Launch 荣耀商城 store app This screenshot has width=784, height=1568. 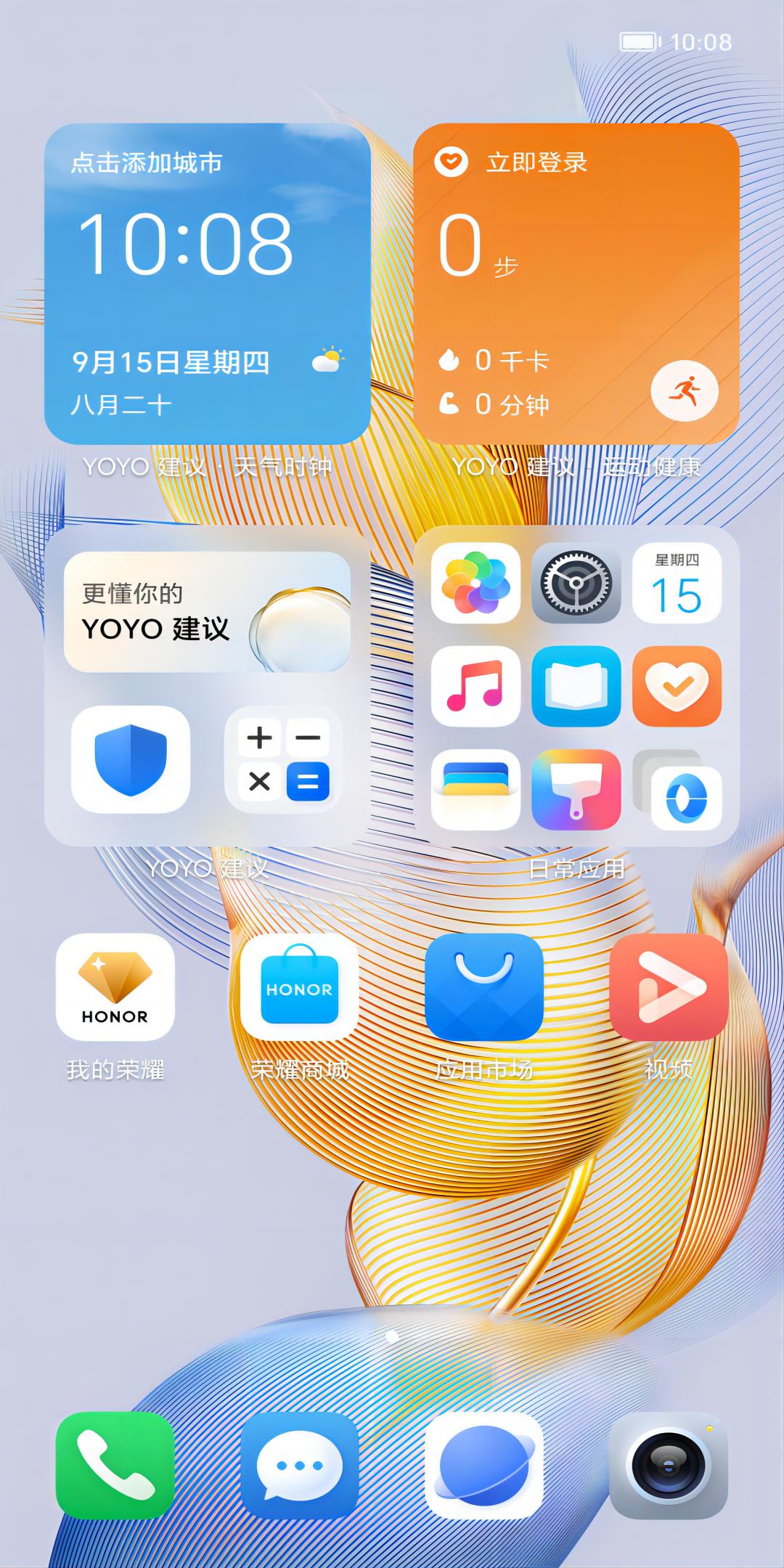point(300,987)
